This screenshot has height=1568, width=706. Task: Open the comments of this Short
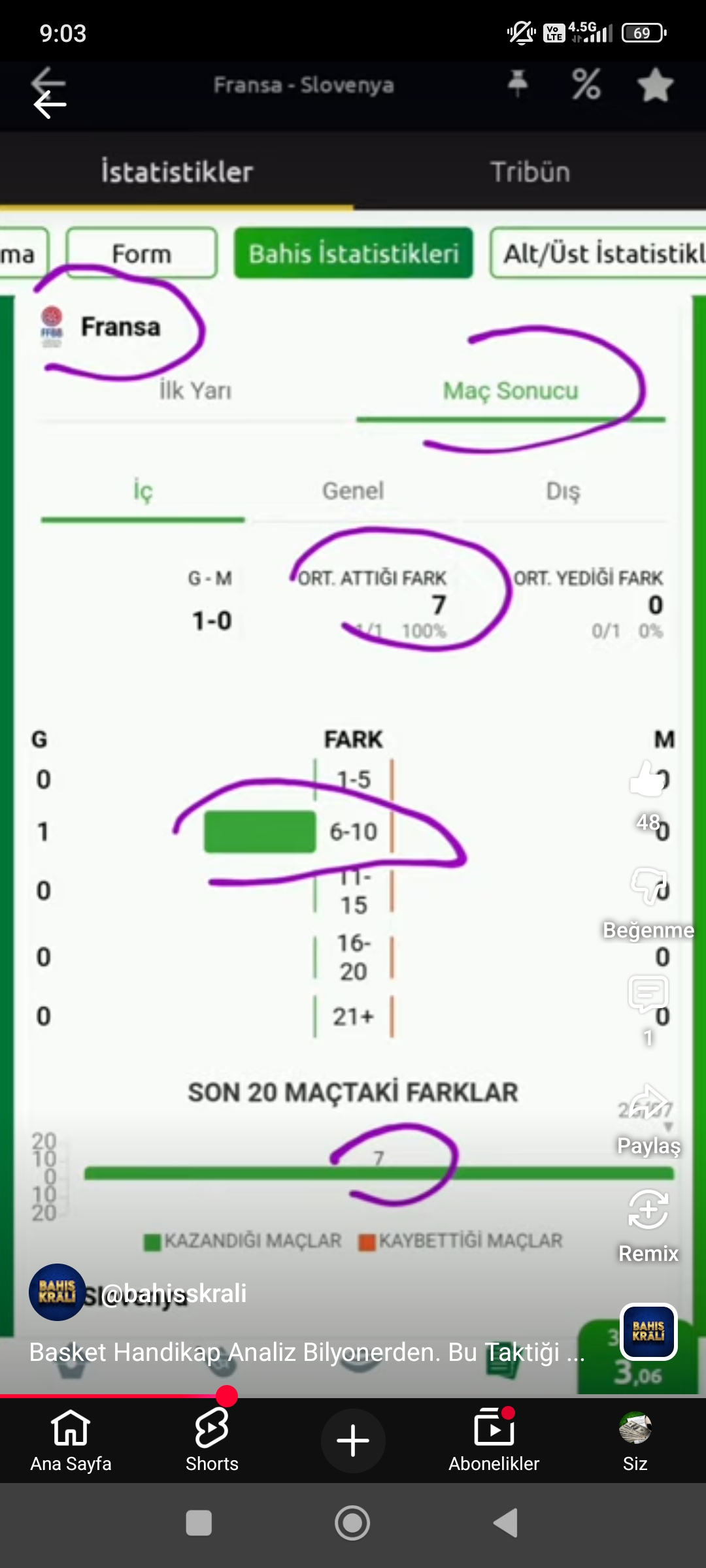(648, 994)
